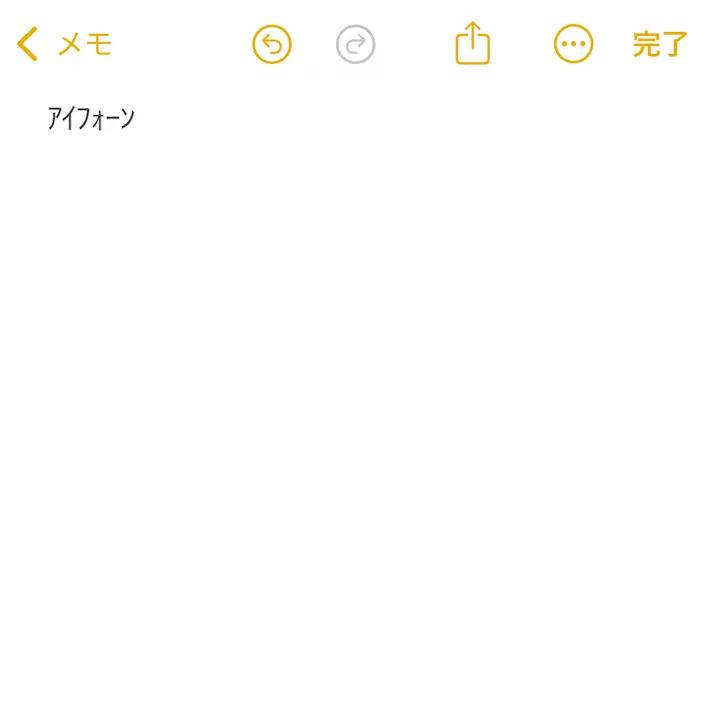Screen dimensions: 720x720
Task: Share this note
Action: click(472, 44)
